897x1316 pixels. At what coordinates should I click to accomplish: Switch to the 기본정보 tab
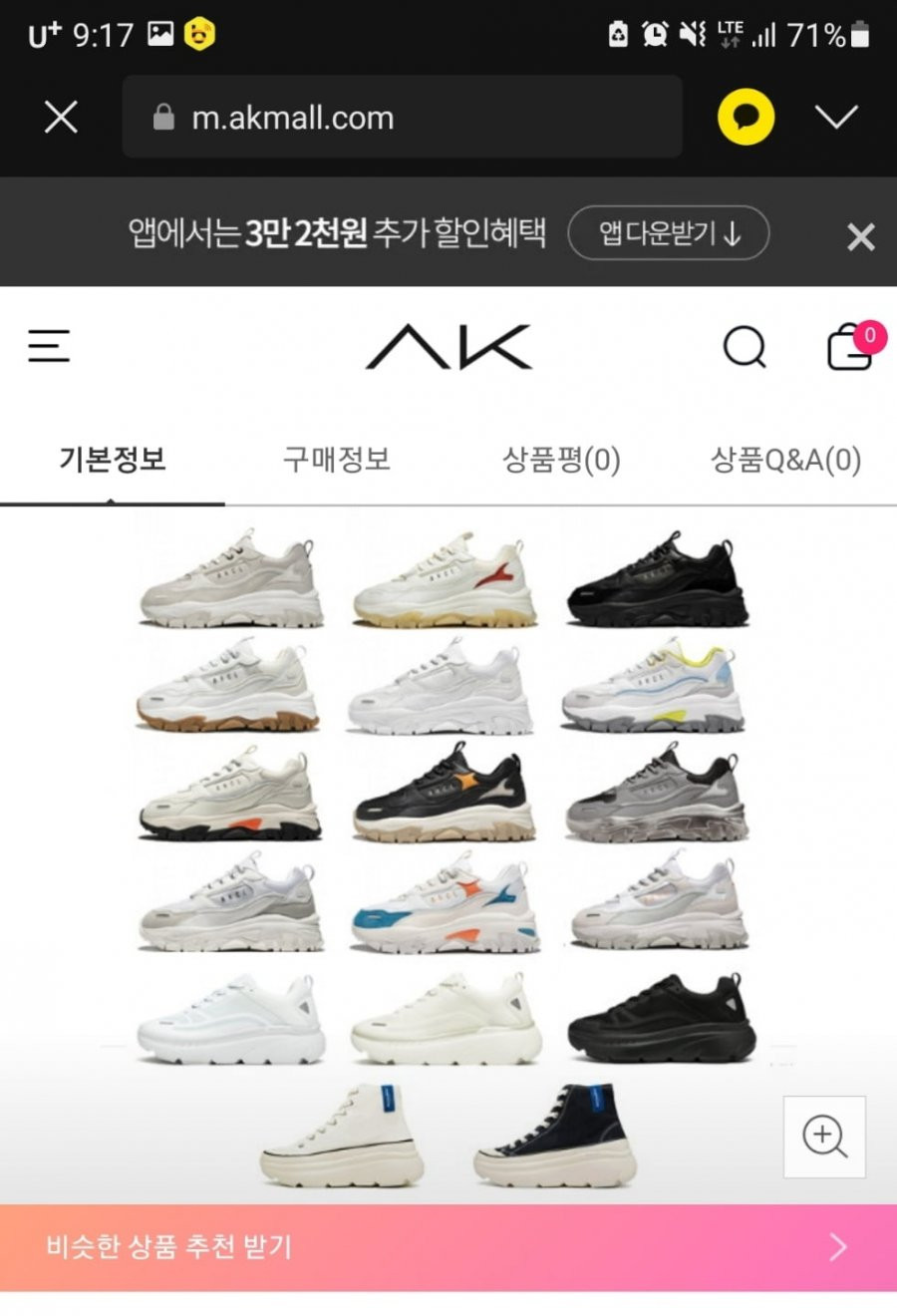112,460
